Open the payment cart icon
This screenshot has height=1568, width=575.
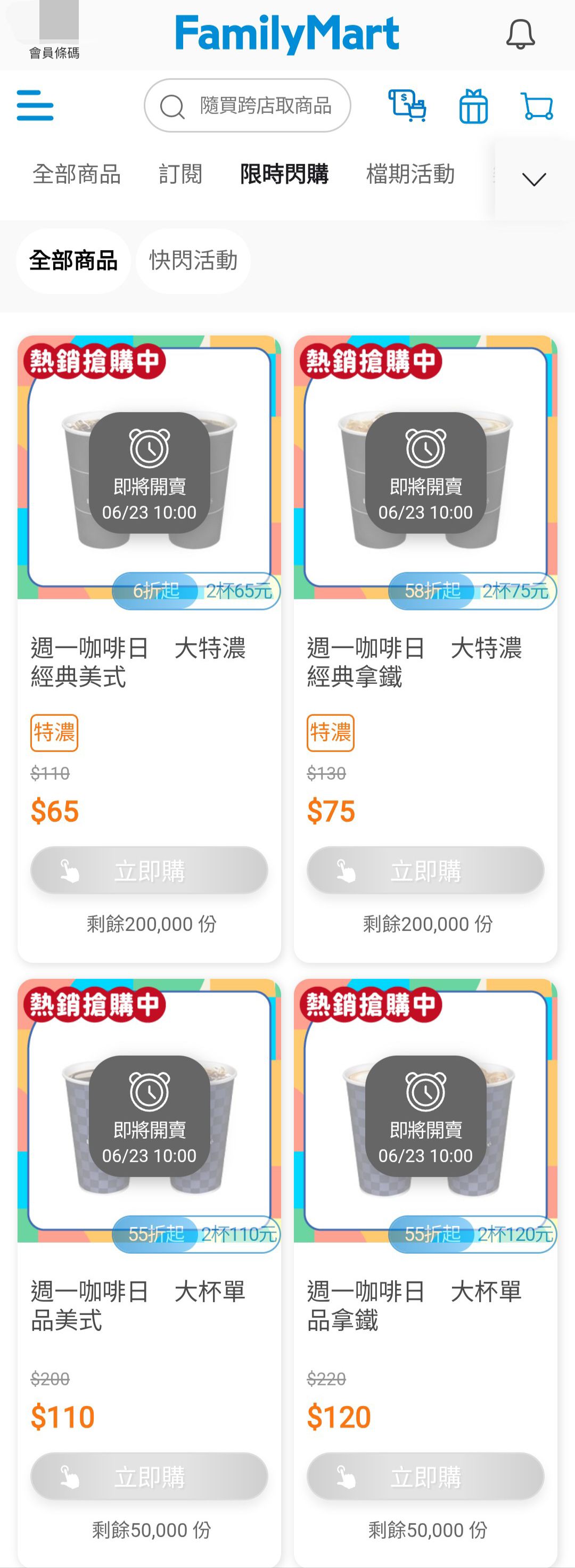click(407, 106)
